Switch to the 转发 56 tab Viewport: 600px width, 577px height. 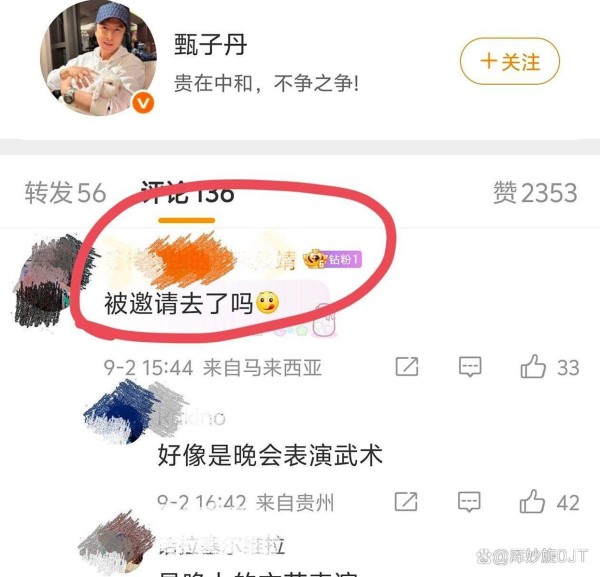[x=65, y=193]
